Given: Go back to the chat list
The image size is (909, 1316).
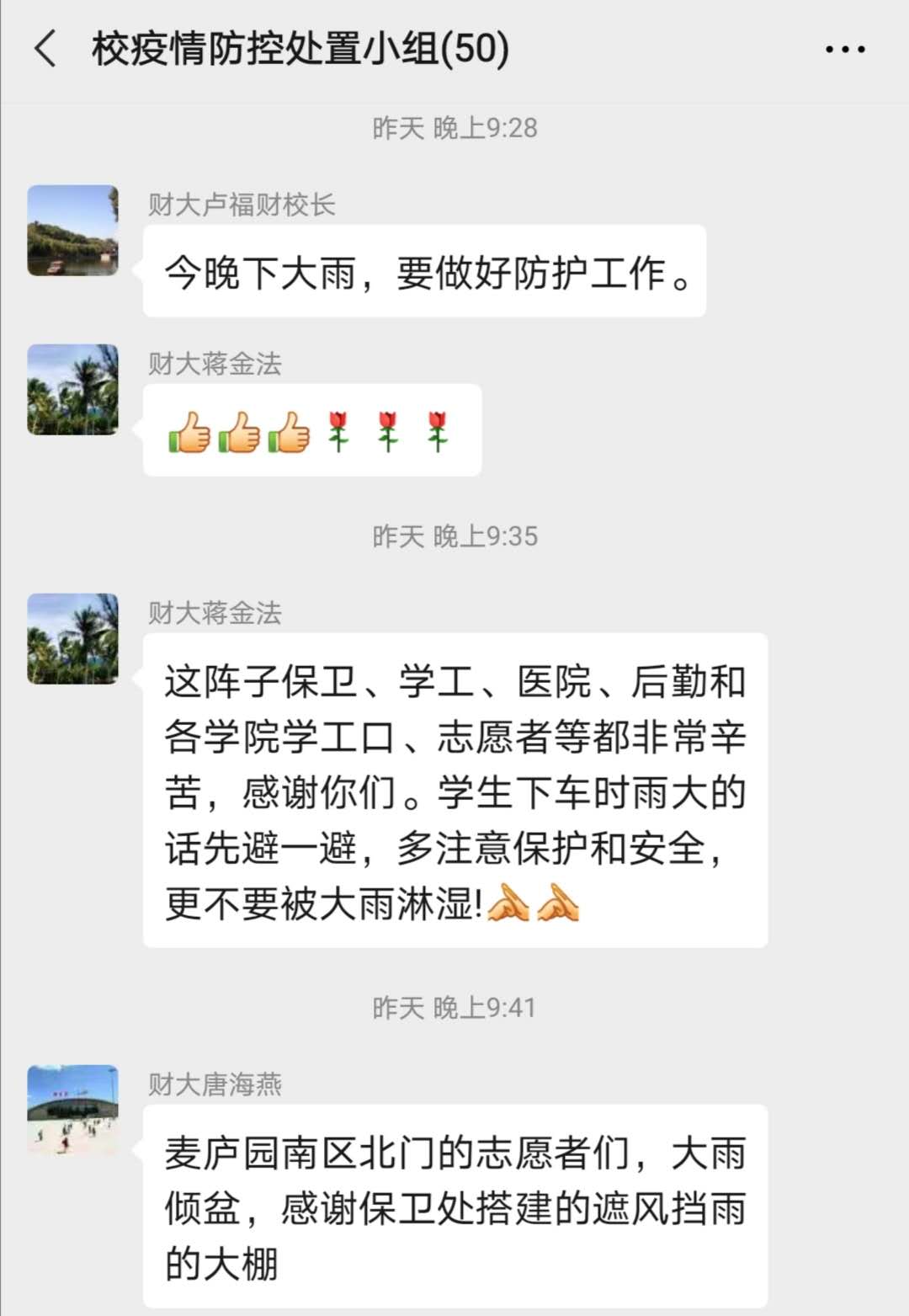Looking at the screenshot, I should click(x=46, y=49).
